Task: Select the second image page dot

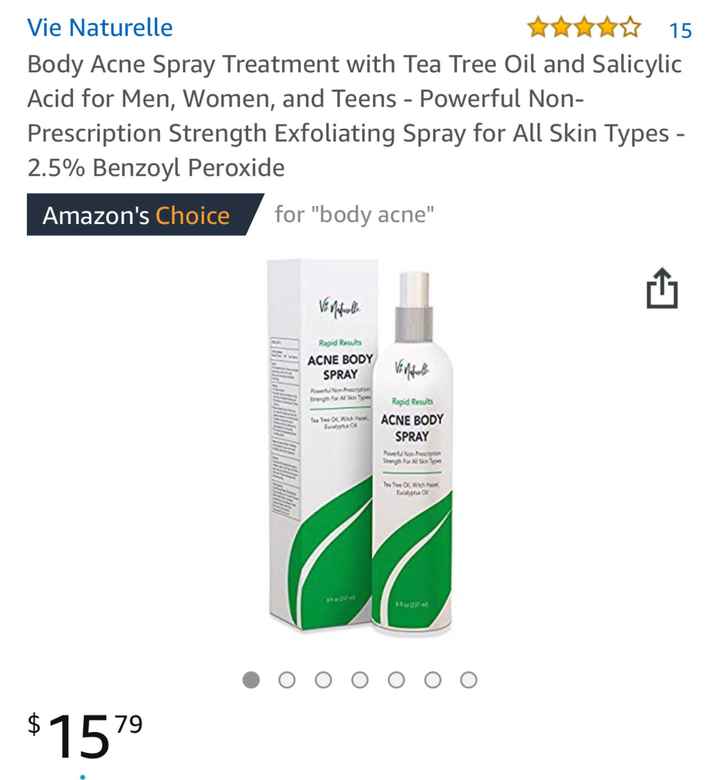Action: pyautogui.click(x=287, y=680)
